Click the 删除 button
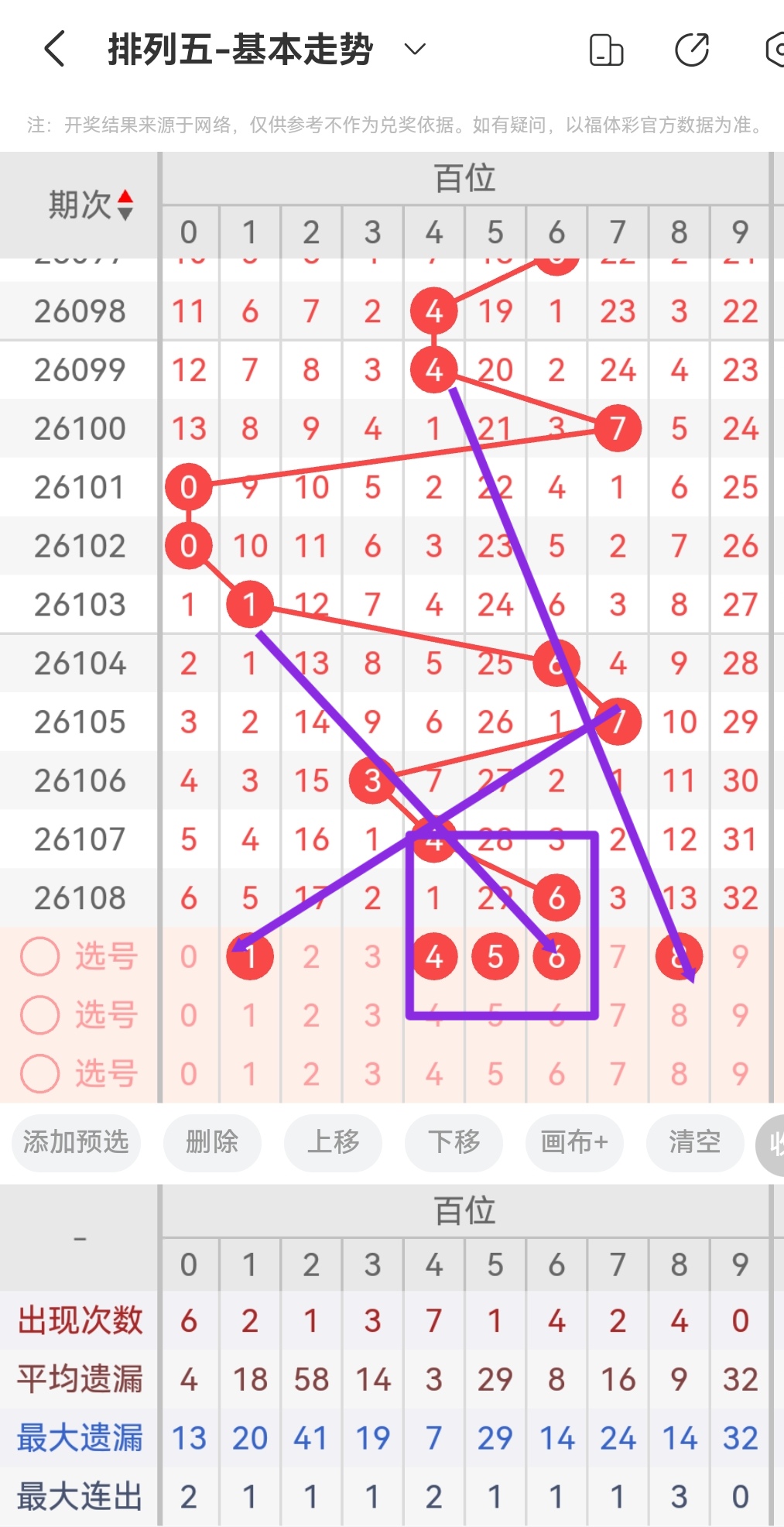This screenshot has height=1527, width=784. click(x=212, y=1142)
